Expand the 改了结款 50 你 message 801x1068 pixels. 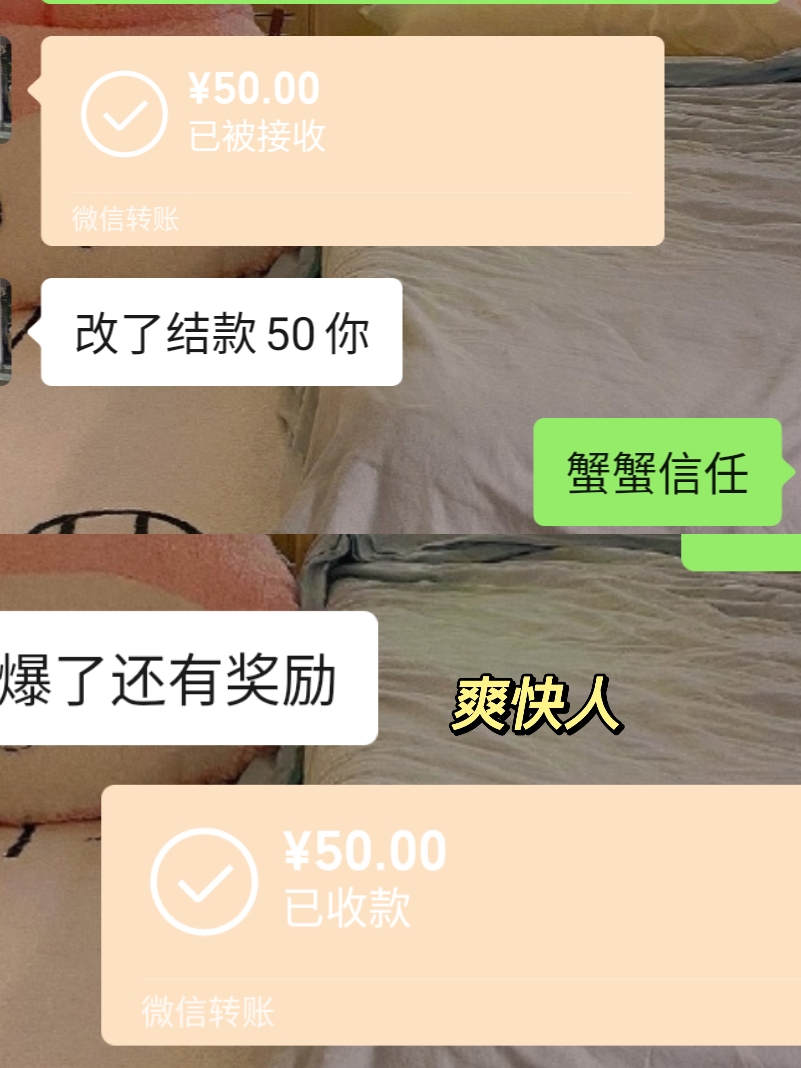coord(220,330)
